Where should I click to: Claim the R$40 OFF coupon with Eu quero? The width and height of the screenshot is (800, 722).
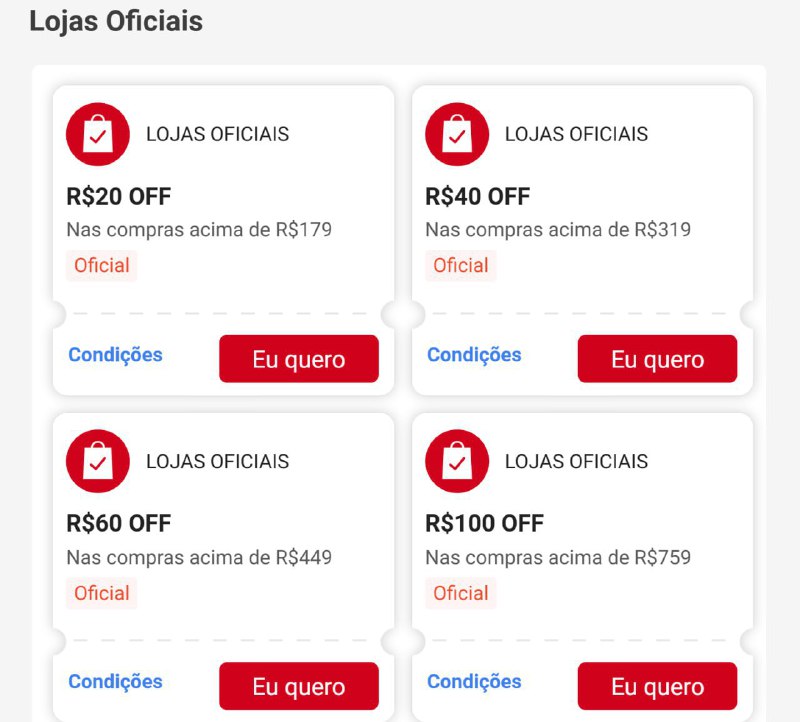coord(657,359)
